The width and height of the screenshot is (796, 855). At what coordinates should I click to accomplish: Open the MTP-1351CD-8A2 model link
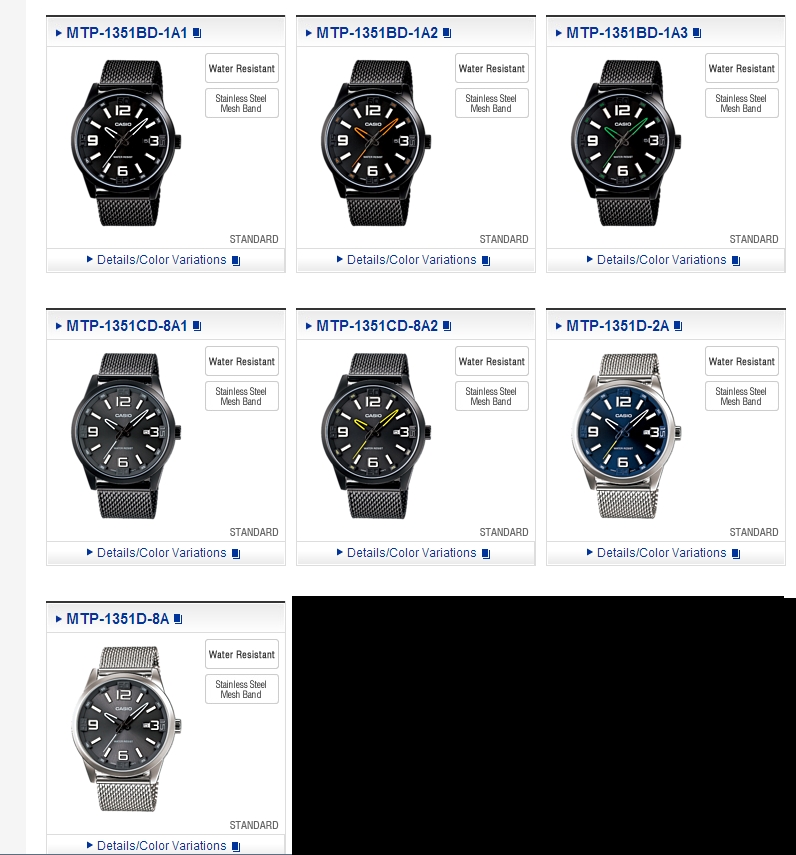(377, 326)
